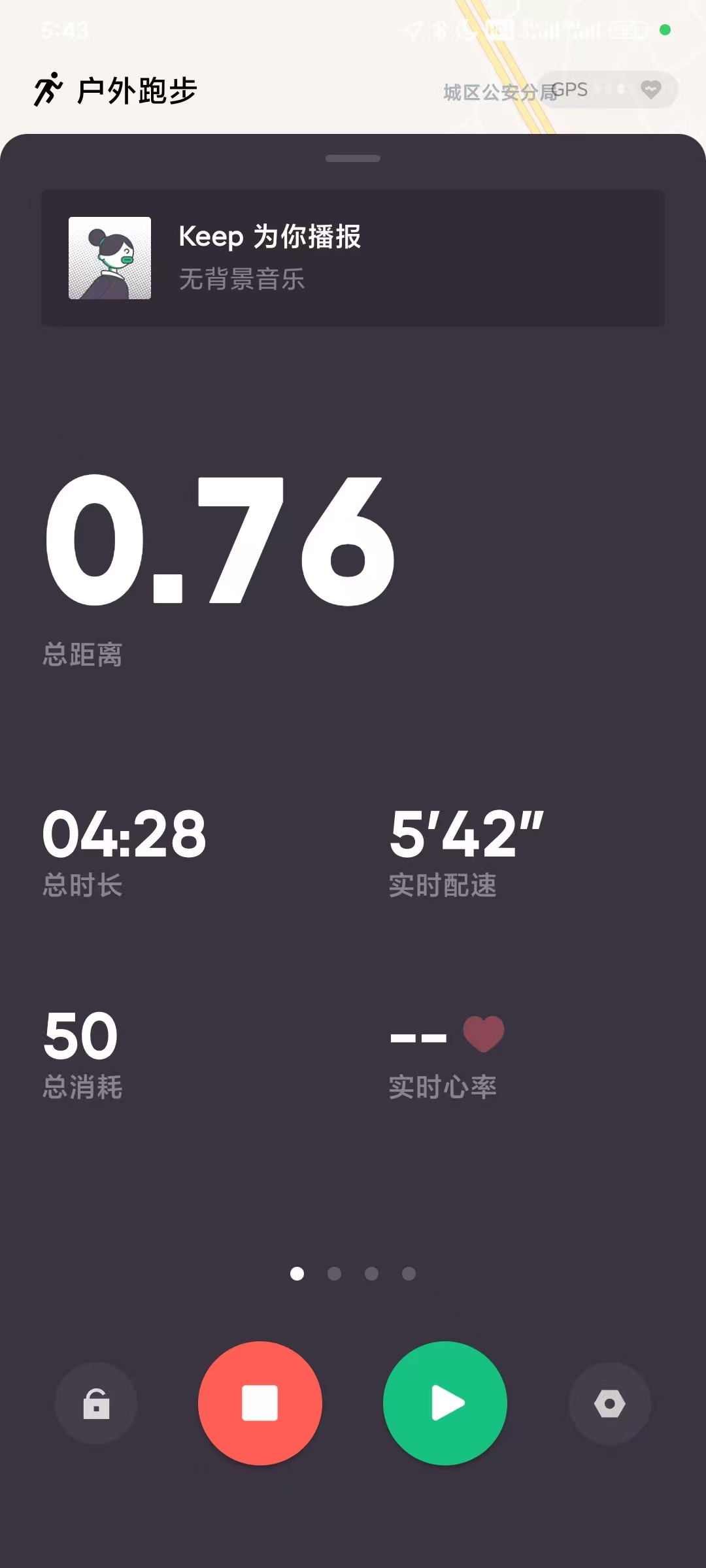Screen dimensions: 706x1568
Task: Stop the run with the red button
Action: tap(260, 1403)
